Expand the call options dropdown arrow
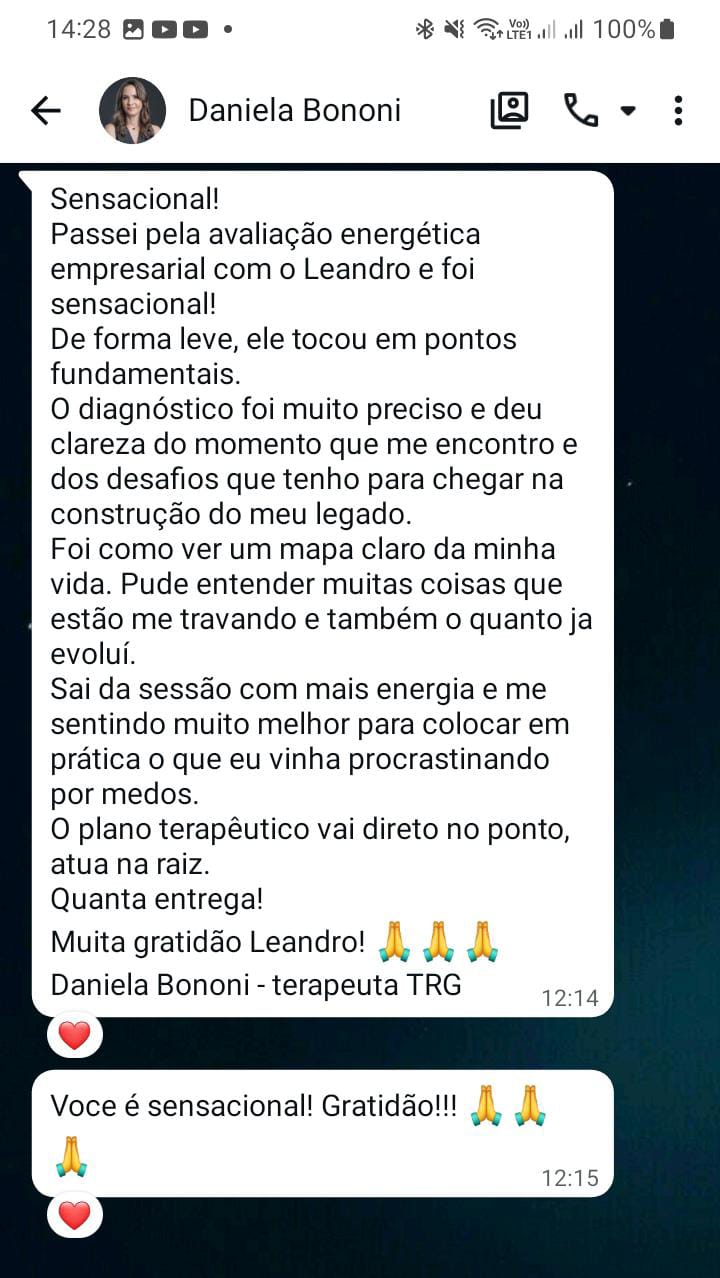 point(628,111)
